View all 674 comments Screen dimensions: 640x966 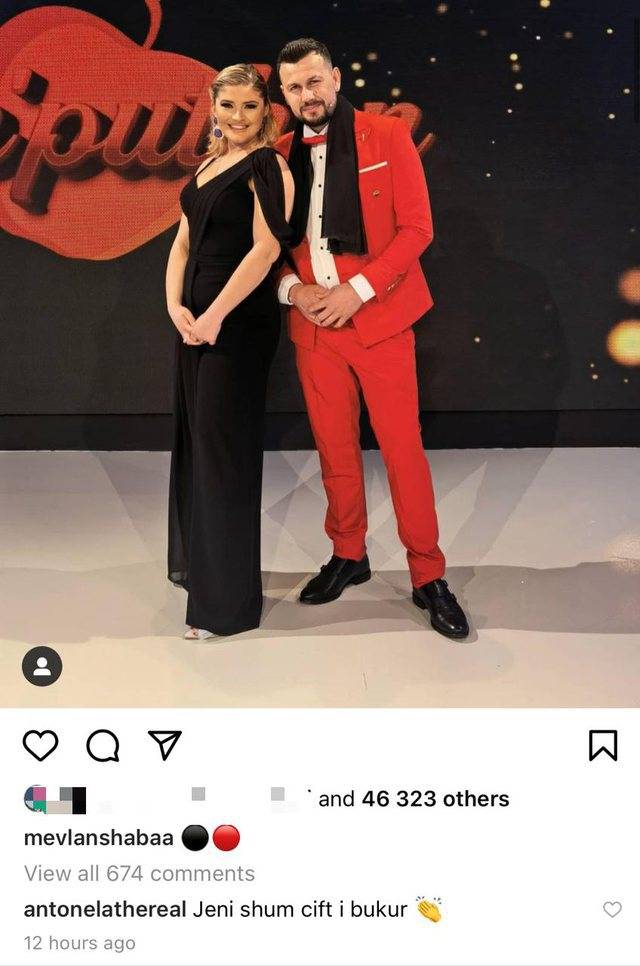coord(139,873)
